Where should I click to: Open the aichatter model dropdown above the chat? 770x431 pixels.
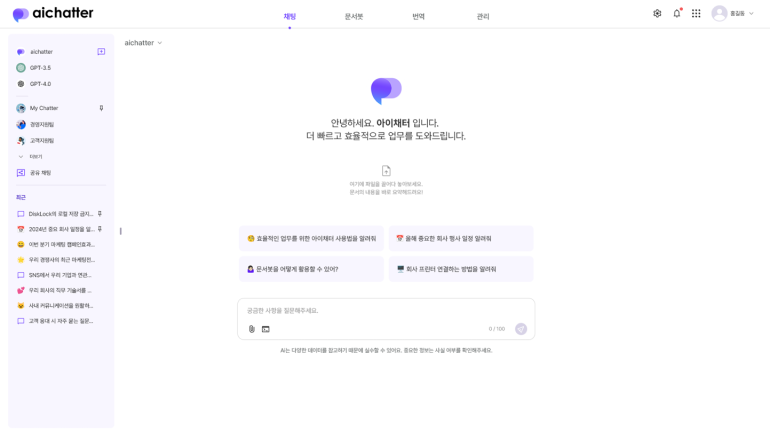(x=143, y=43)
